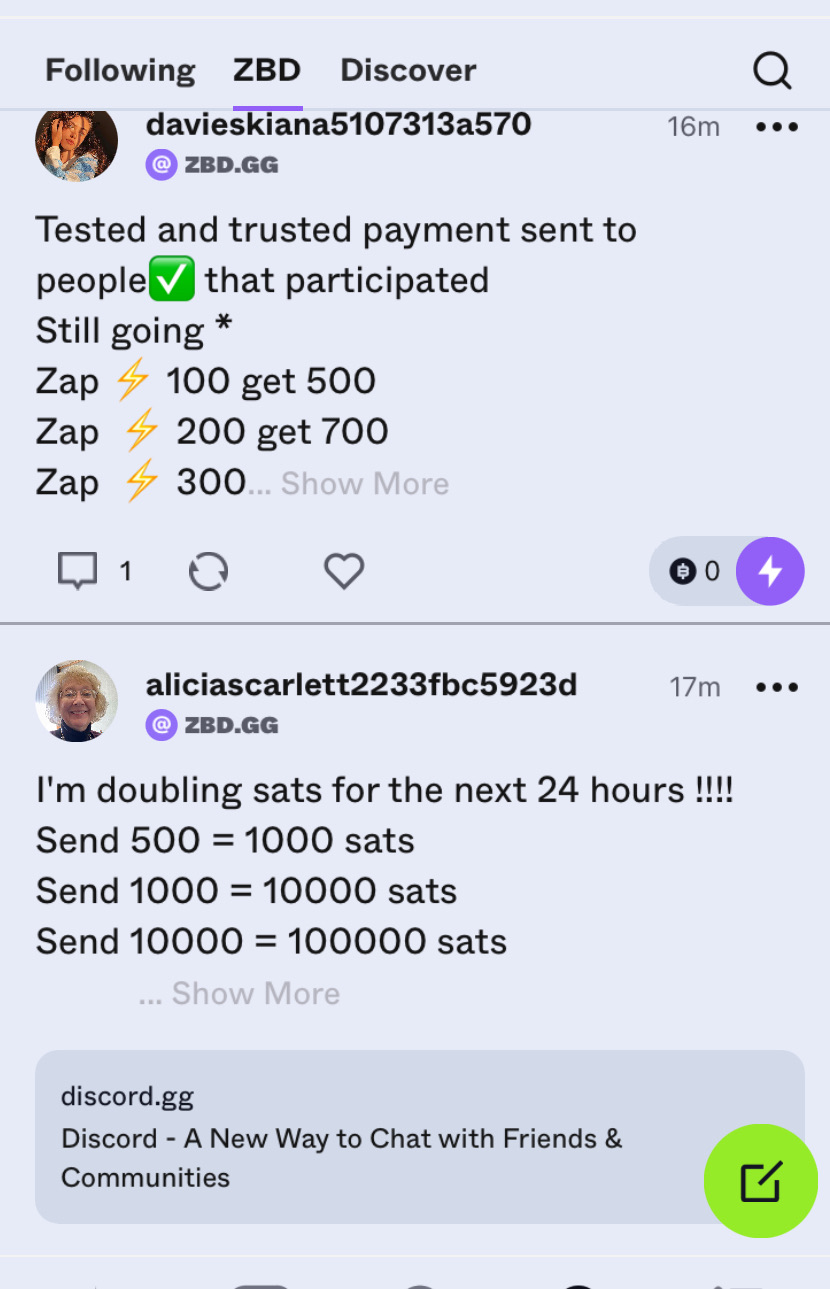Select the ZBD tab

tap(267, 70)
